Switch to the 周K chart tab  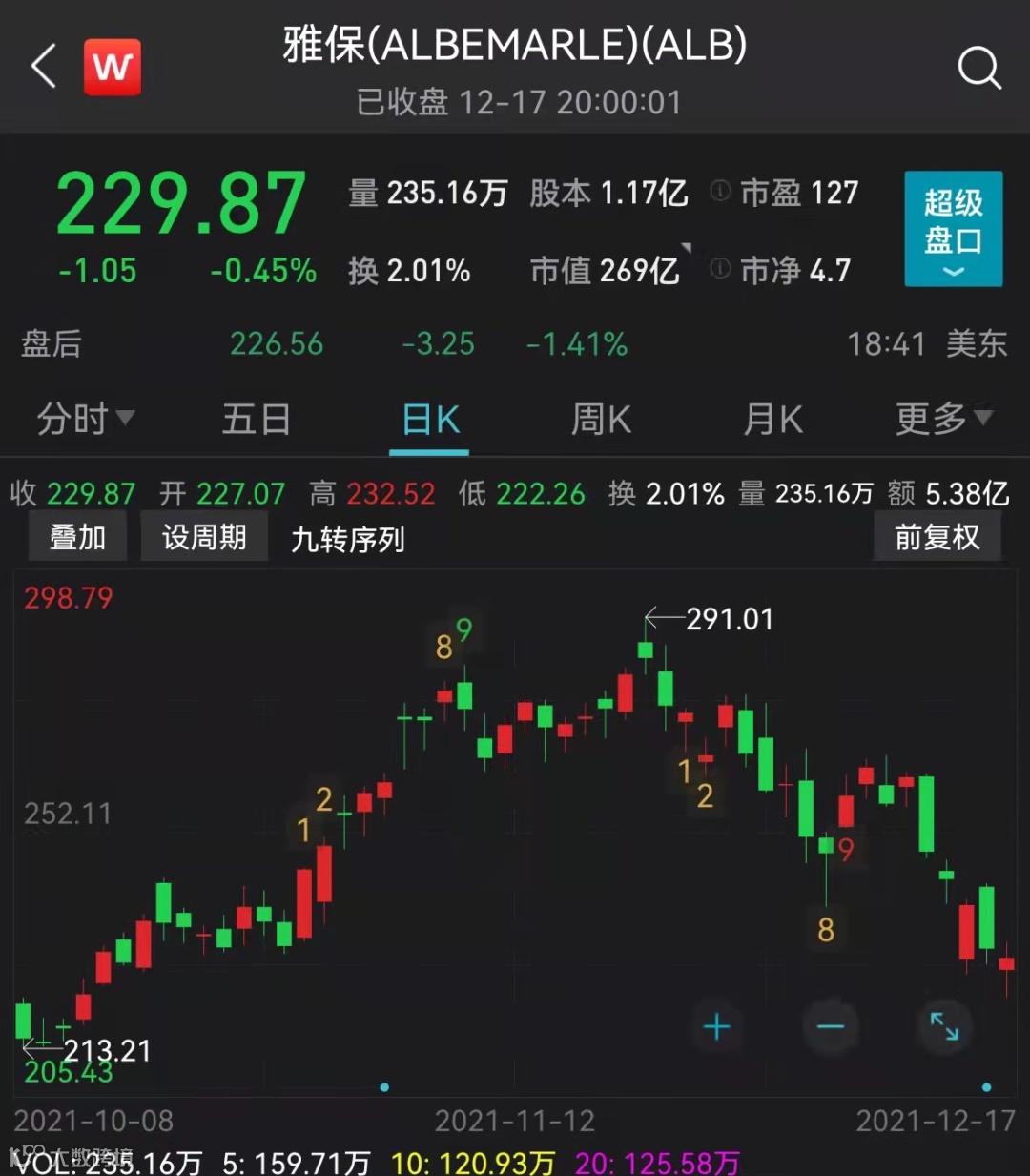click(601, 419)
